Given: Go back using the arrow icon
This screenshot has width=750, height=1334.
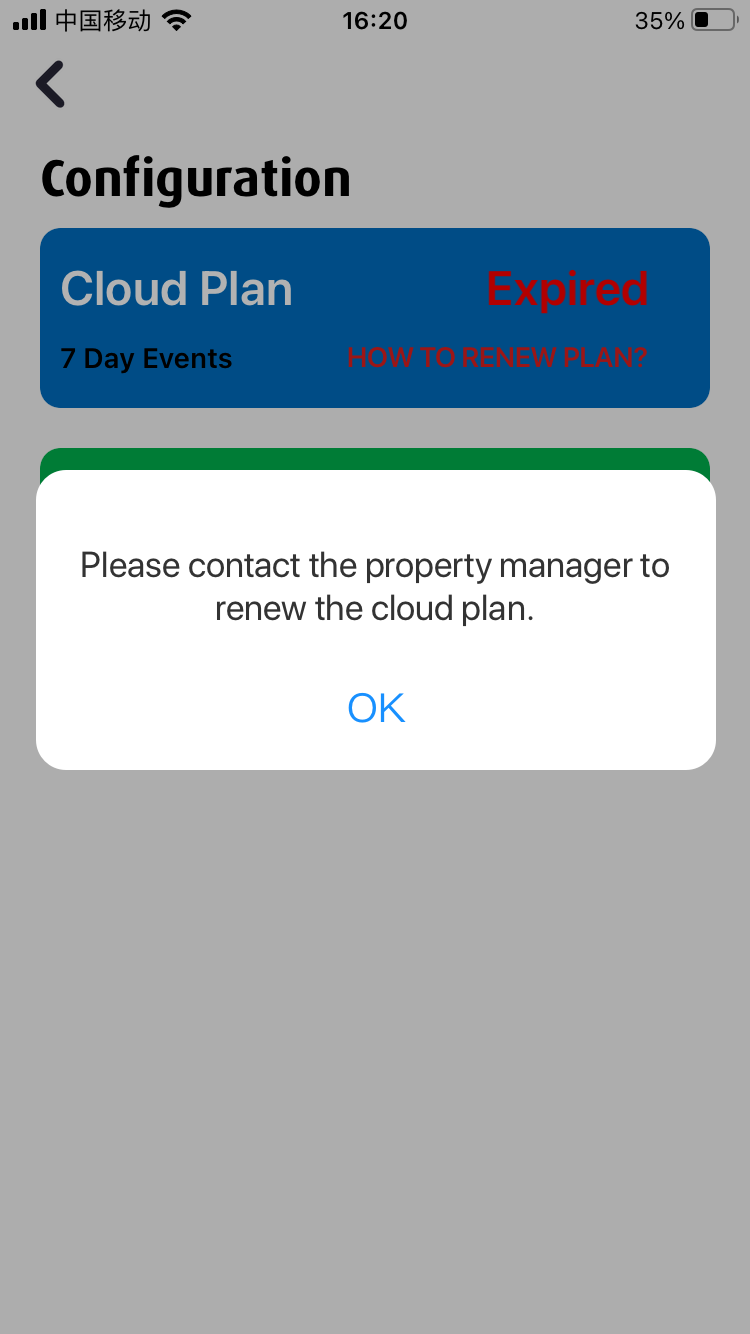Looking at the screenshot, I should tap(50, 84).
